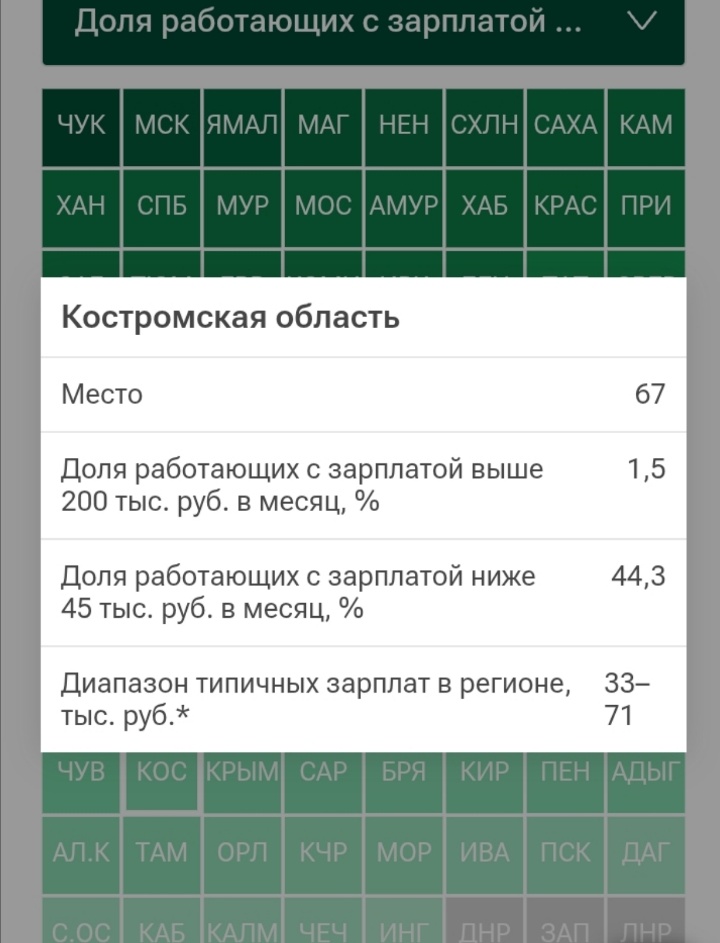Open the СПБ region tile
Screen dimensions: 720x943
pyautogui.click(x=161, y=207)
